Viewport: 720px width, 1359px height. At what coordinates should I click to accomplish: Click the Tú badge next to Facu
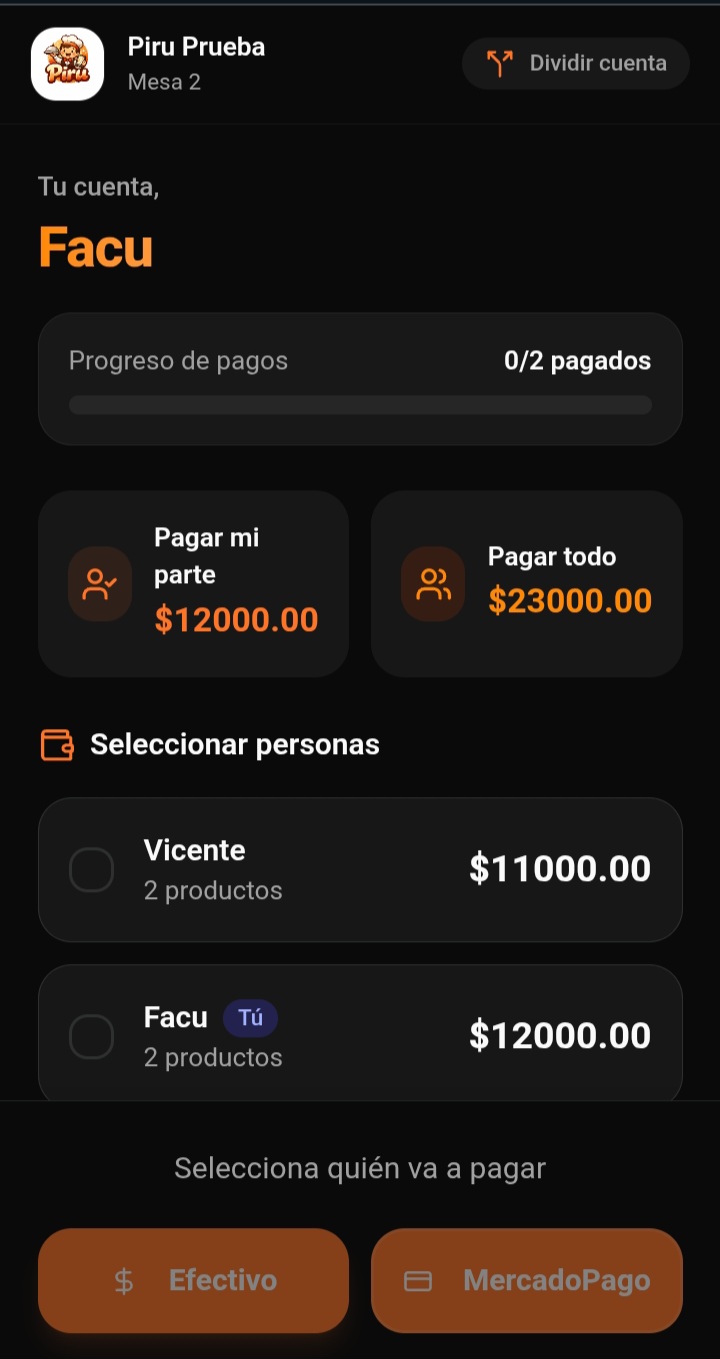tap(250, 1017)
